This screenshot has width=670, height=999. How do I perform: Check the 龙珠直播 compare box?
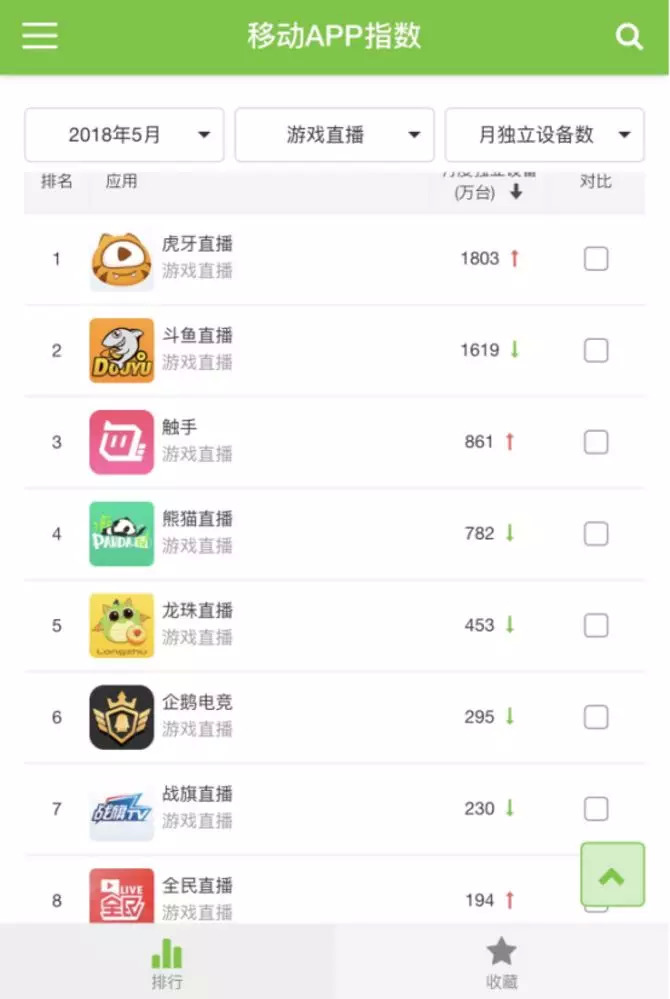click(x=596, y=626)
